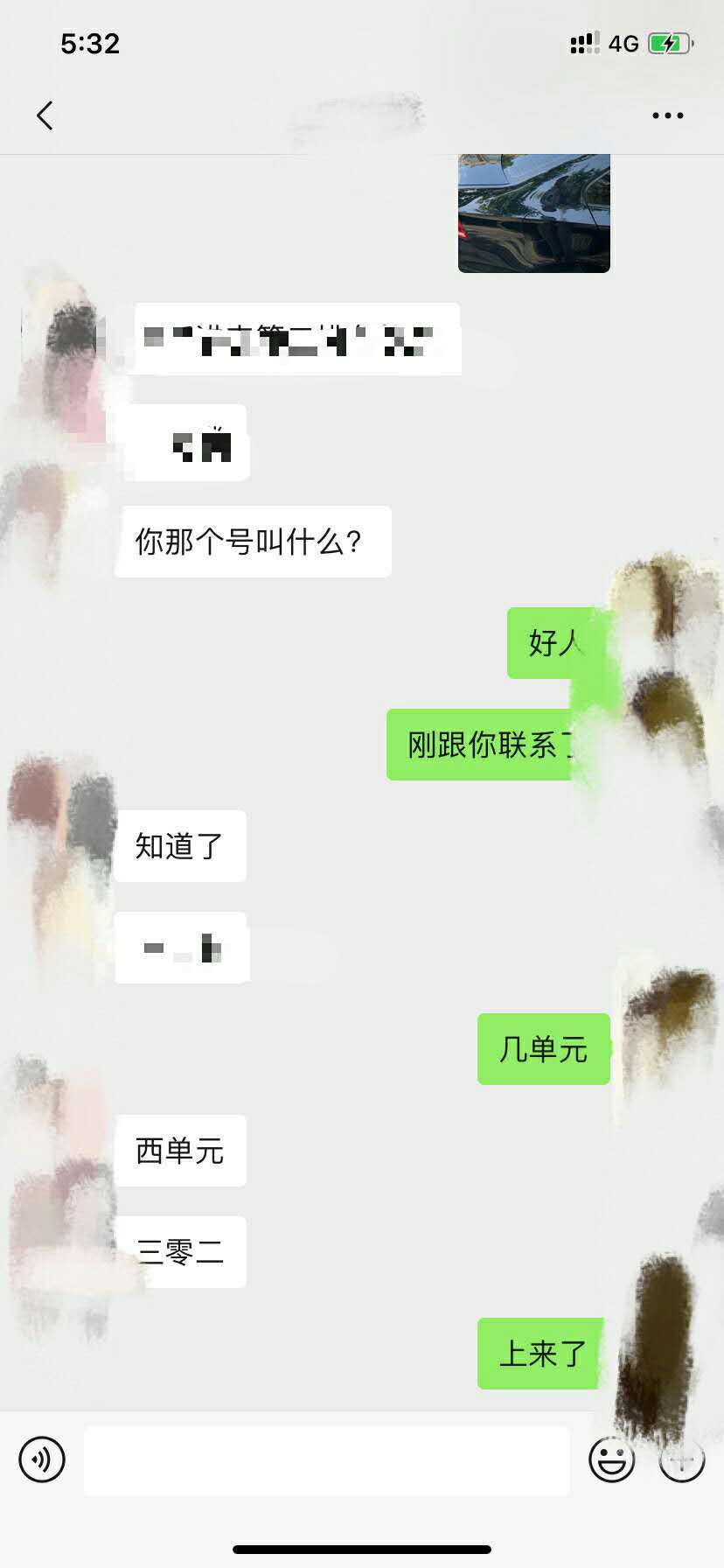The image size is (724, 1568).
Task: Switch to voice message input
Action: coord(42,1459)
